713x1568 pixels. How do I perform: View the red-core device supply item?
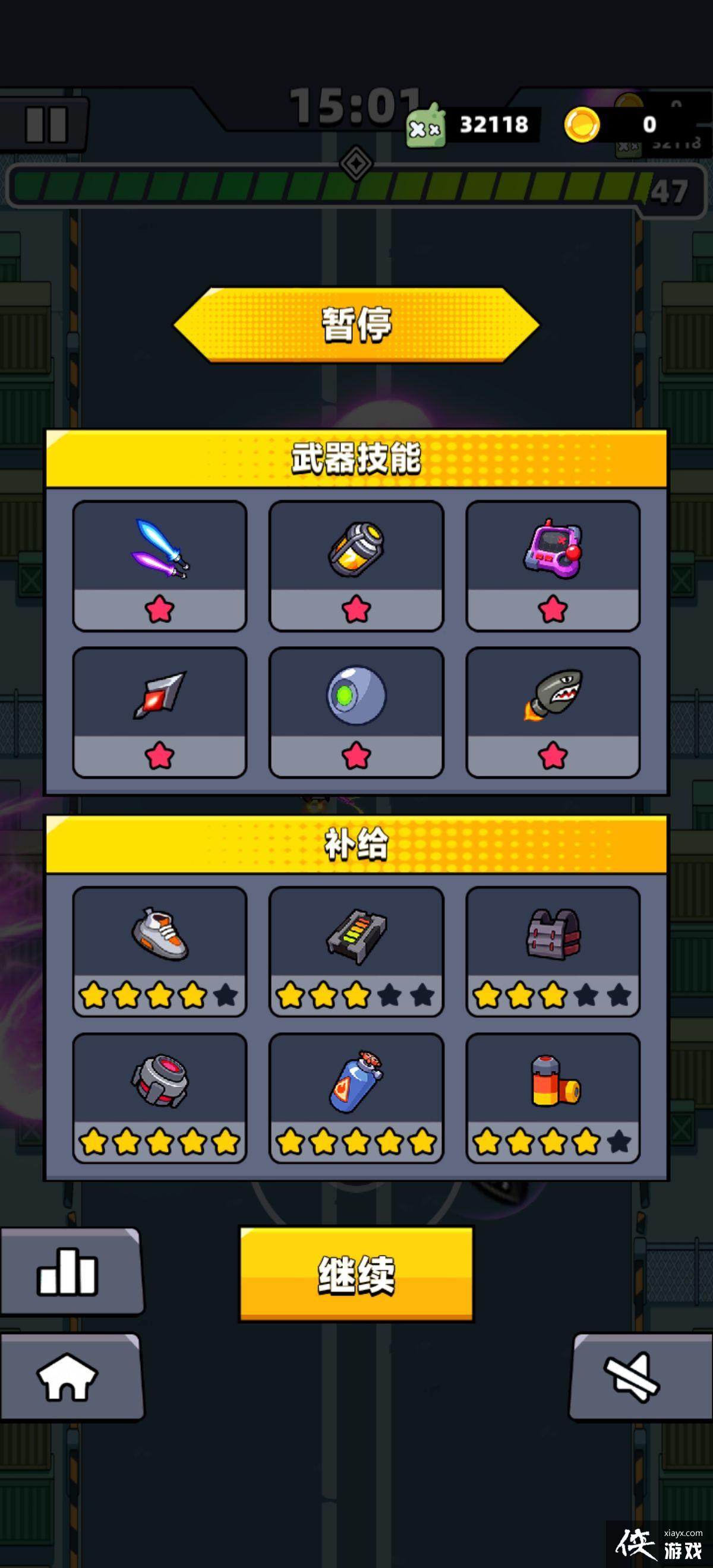159,1098
